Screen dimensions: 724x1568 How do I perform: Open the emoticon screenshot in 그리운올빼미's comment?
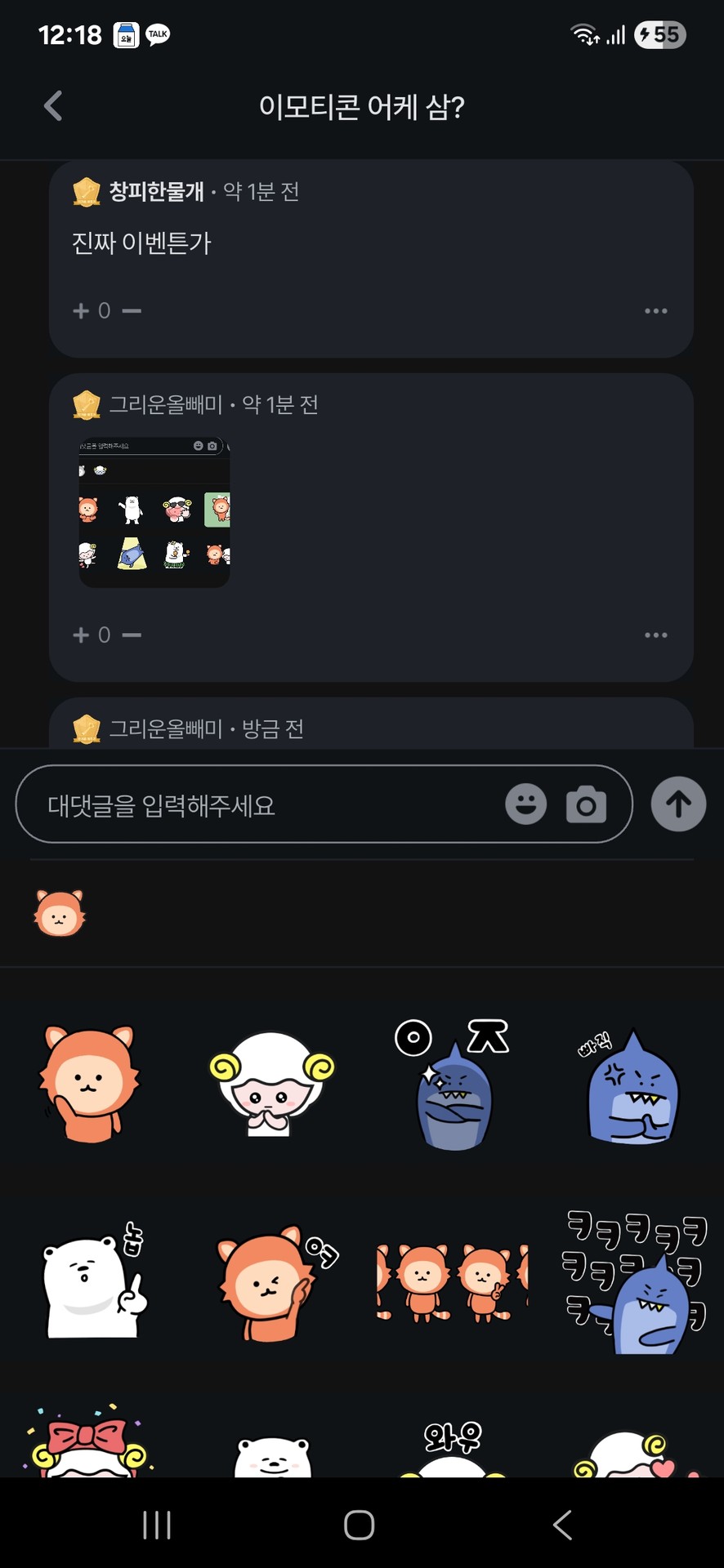[x=154, y=512]
